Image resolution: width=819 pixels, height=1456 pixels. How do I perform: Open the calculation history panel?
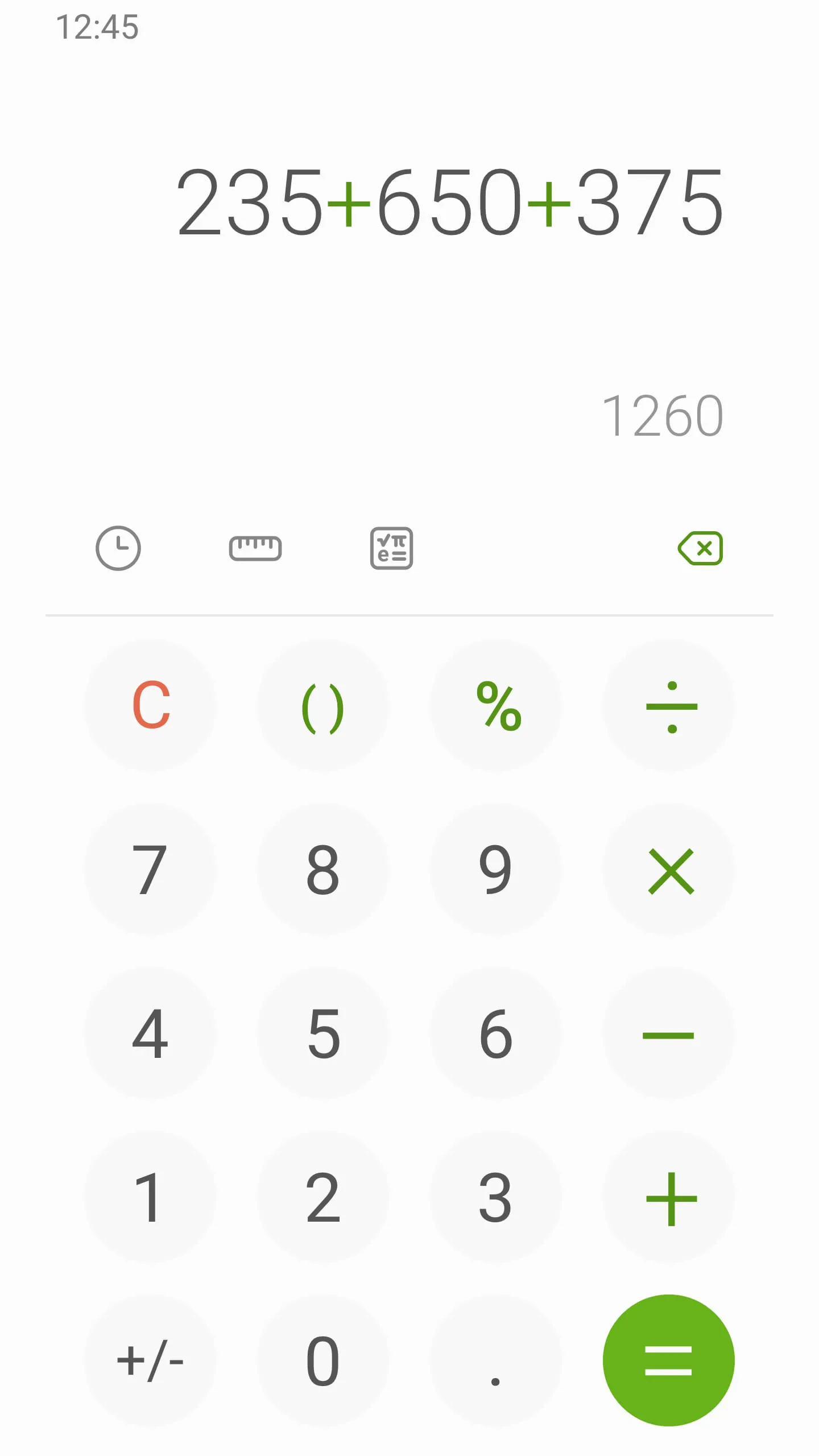(118, 548)
